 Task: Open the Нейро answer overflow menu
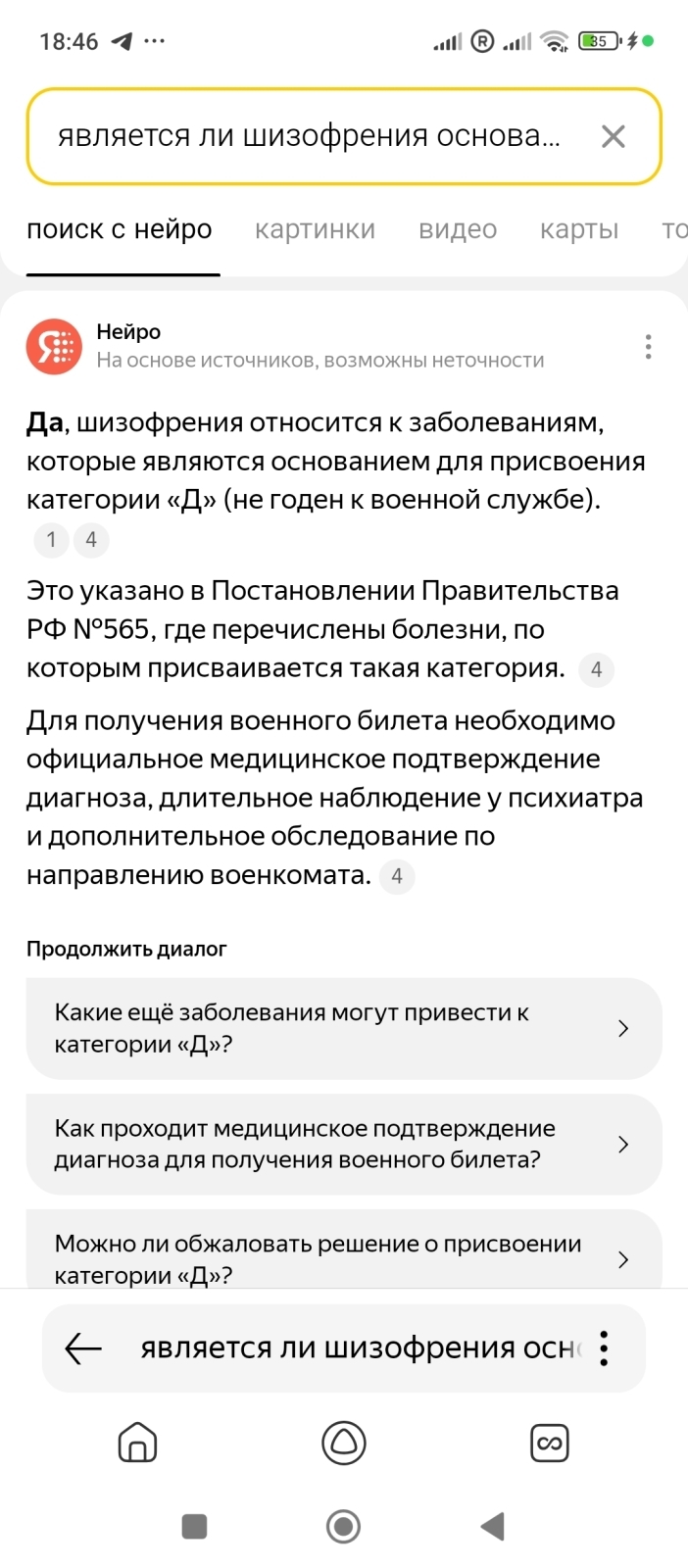click(x=648, y=347)
